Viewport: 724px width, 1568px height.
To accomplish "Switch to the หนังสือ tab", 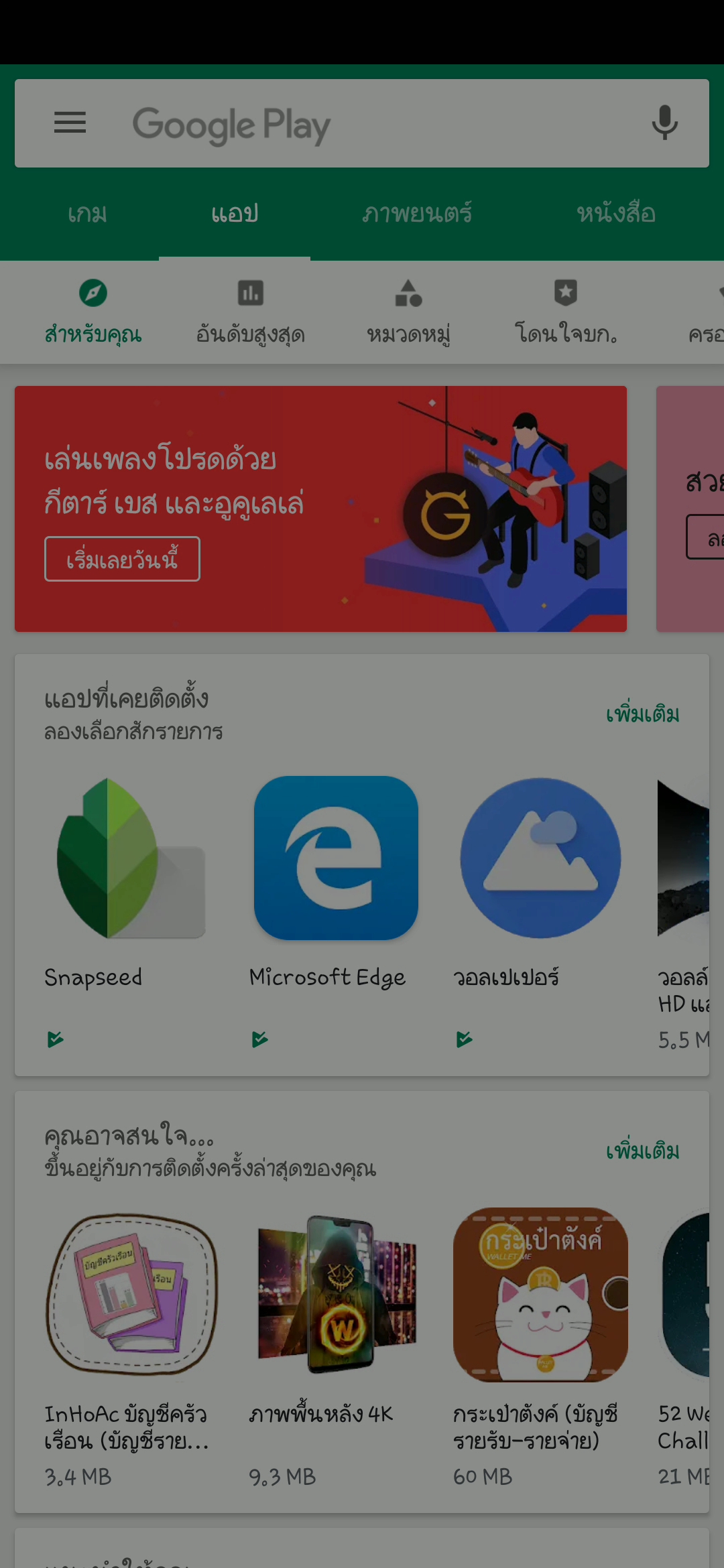I will 615,214.
